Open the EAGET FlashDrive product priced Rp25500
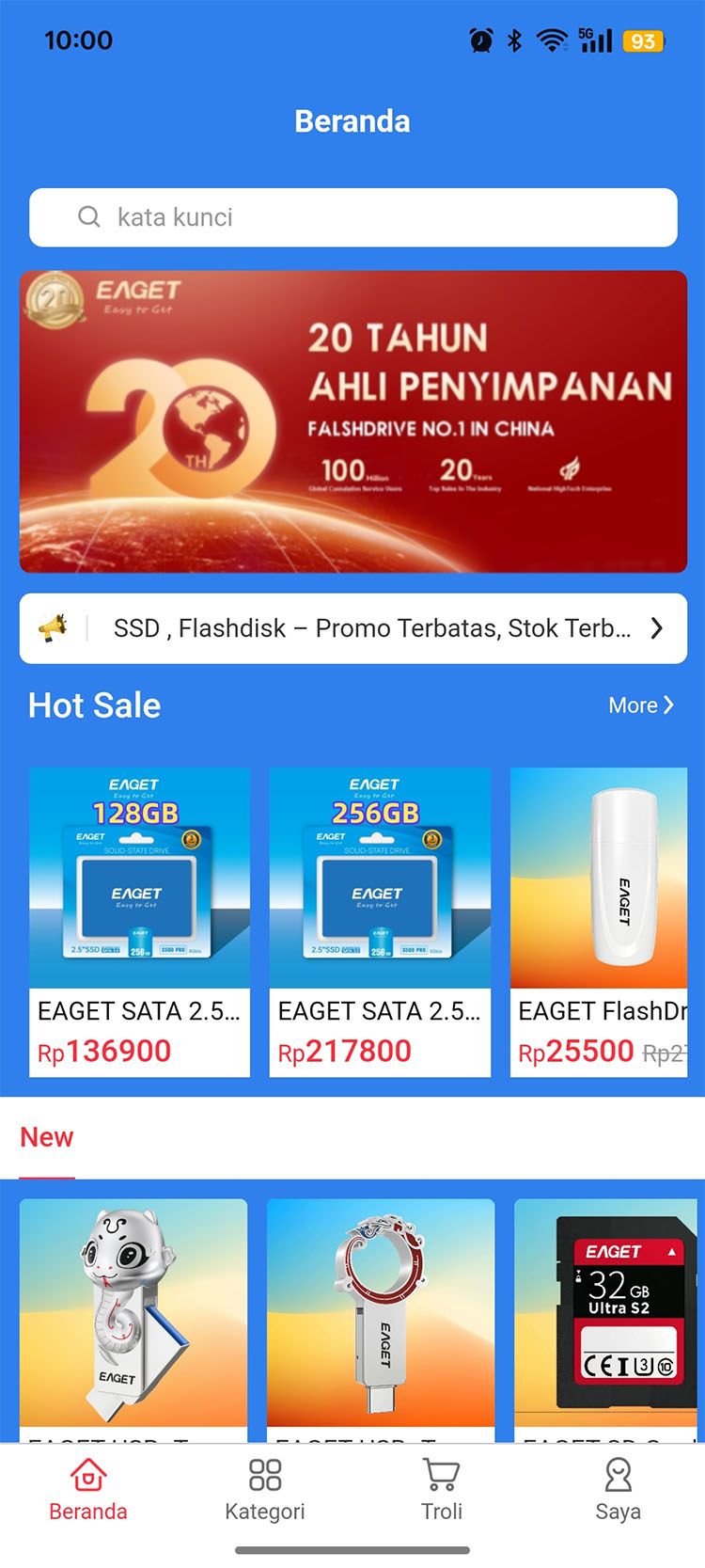The width and height of the screenshot is (705, 1568). pyautogui.click(x=599, y=922)
